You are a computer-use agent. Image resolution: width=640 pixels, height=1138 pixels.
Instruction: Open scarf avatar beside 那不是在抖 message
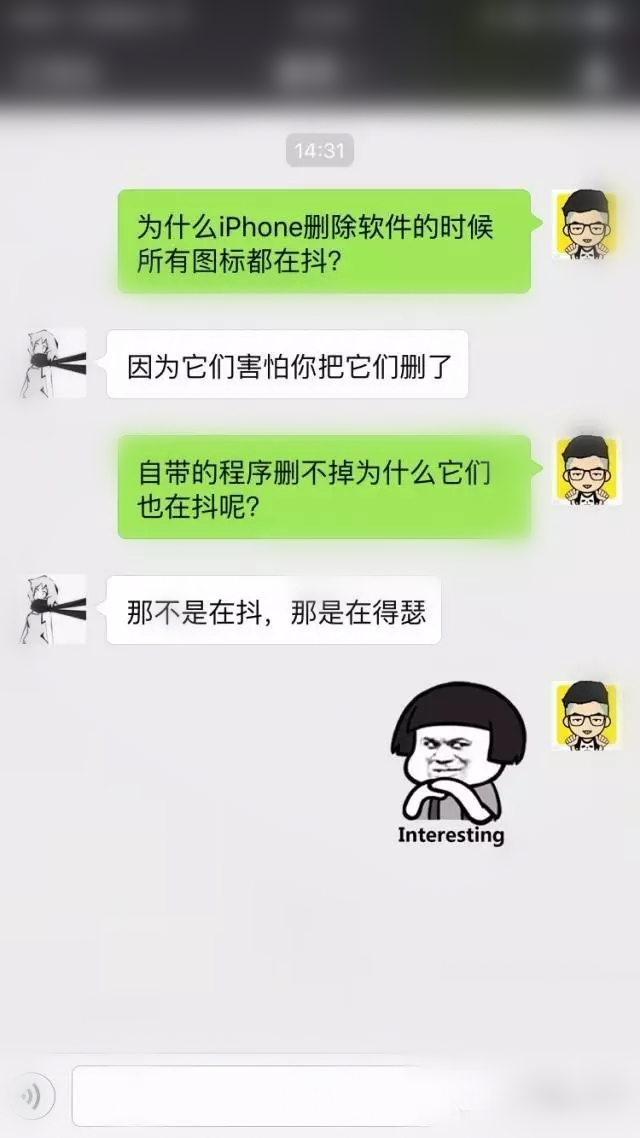coord(54,609)
